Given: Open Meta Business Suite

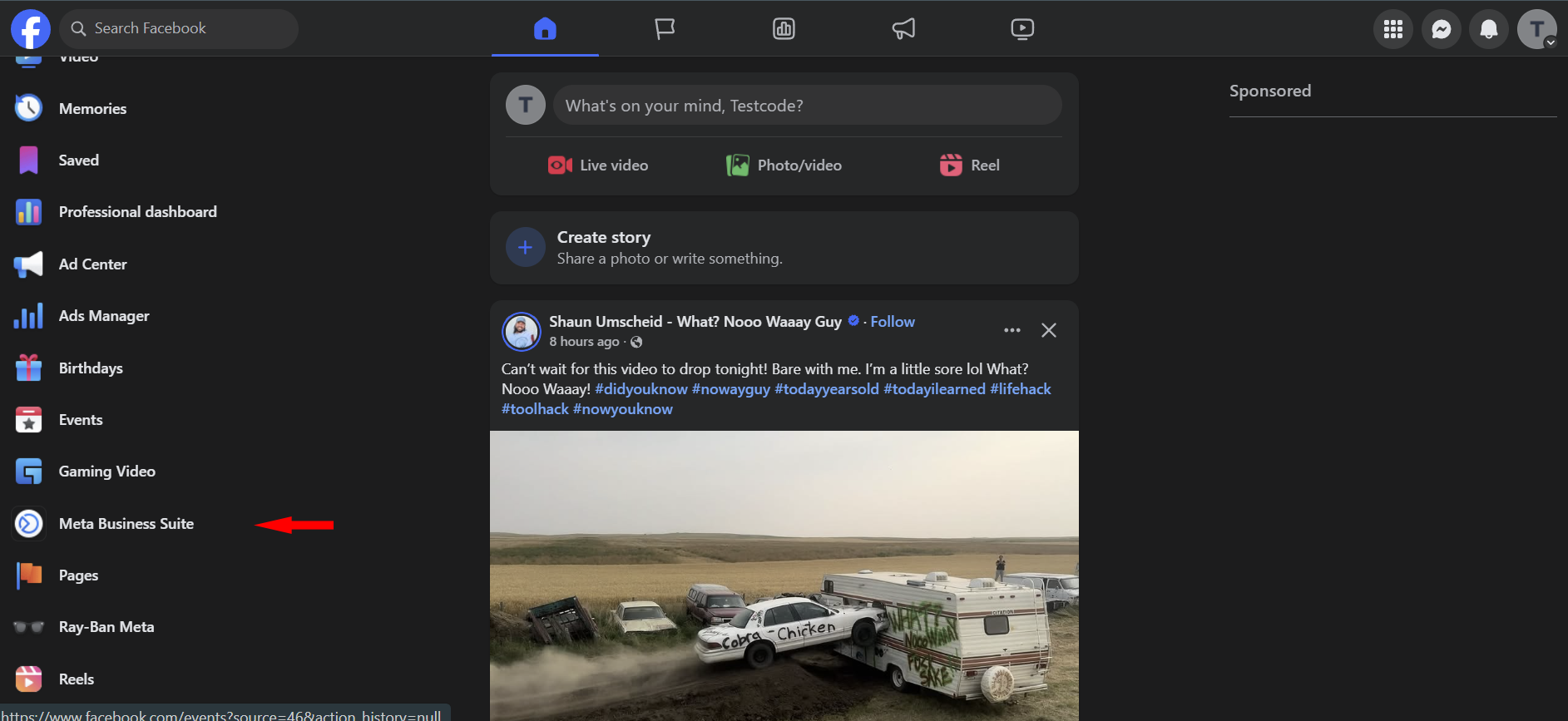Looking at the screenshot, I should pyautogui.click(x=126, y=524).
